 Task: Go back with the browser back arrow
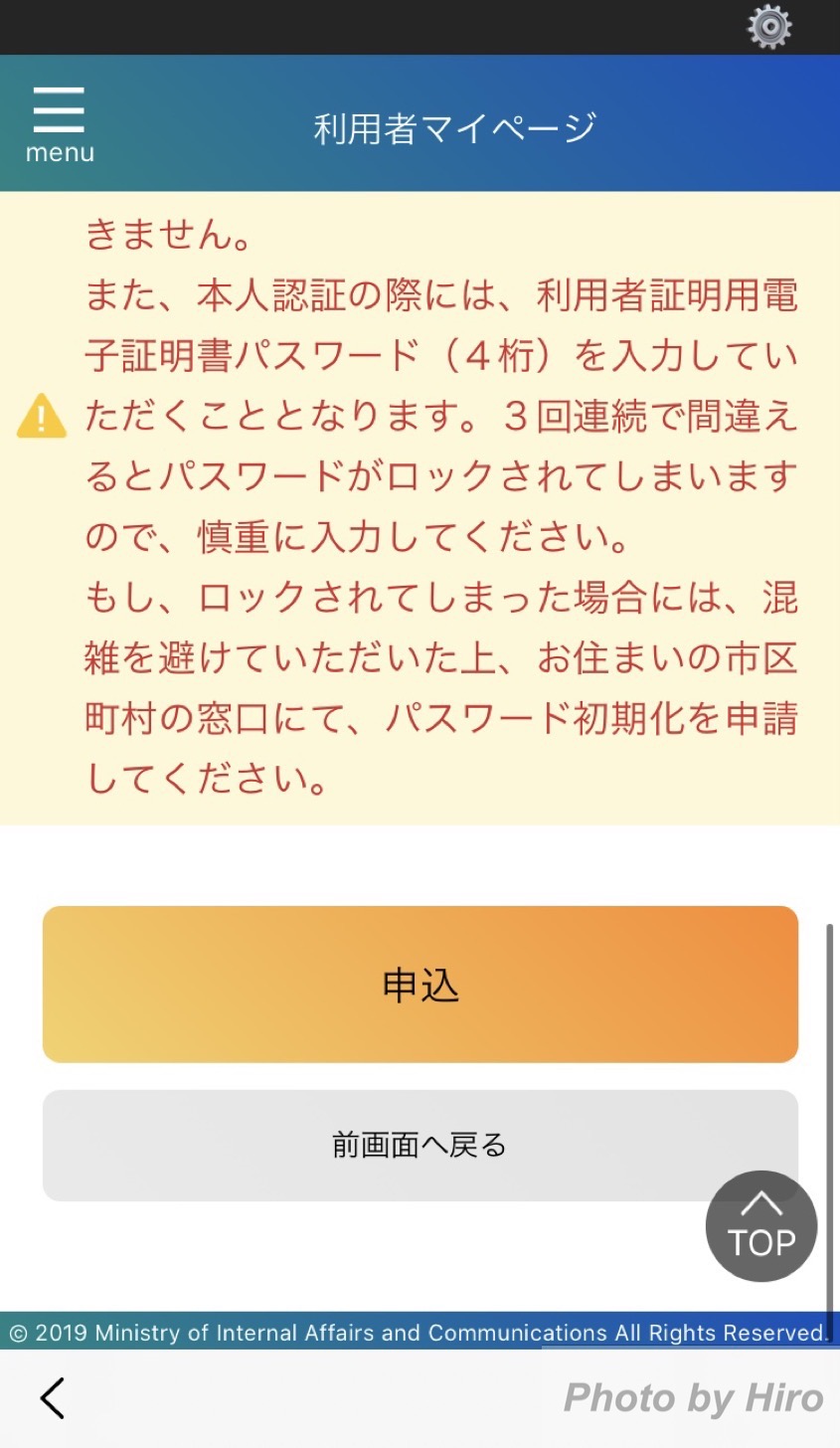click(52, 1397)
